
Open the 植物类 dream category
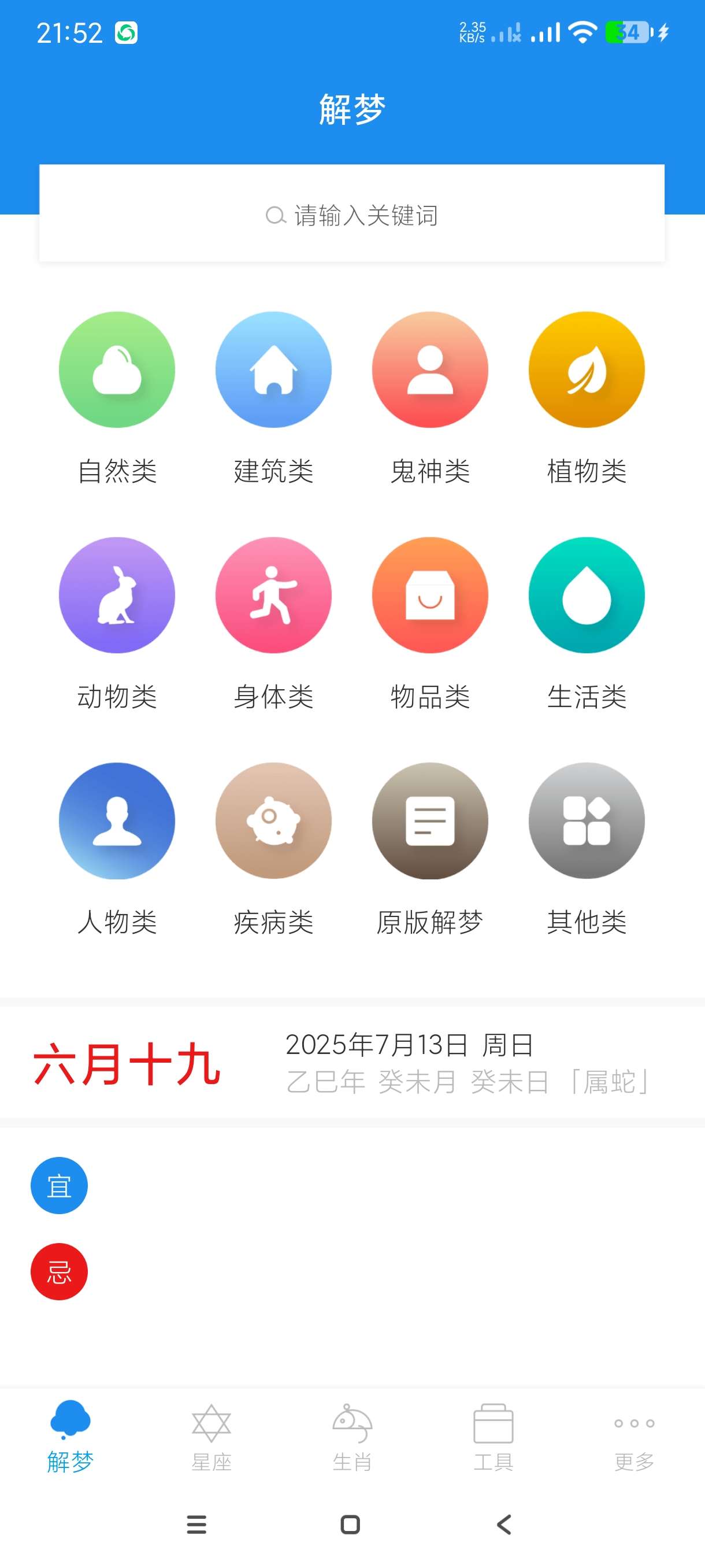tap(587, 370)
